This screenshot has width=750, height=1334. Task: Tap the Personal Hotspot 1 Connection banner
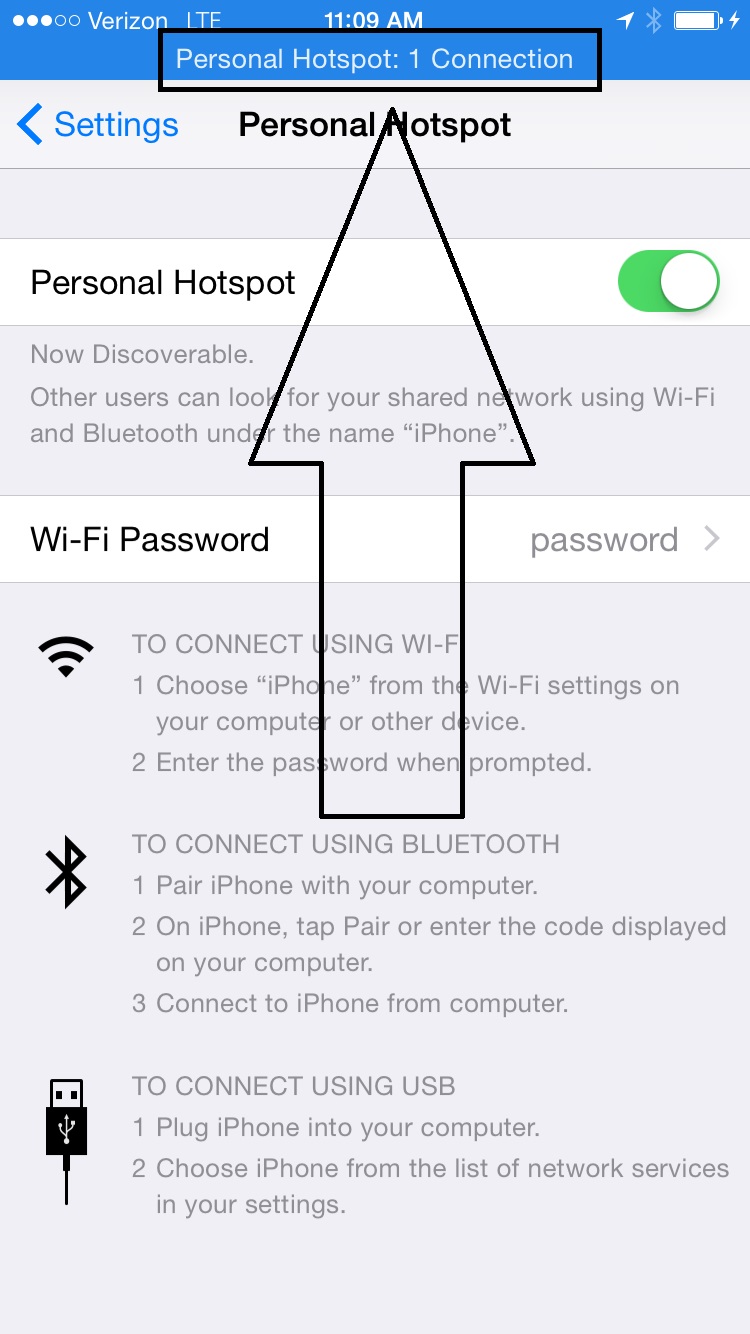(375, 59)
